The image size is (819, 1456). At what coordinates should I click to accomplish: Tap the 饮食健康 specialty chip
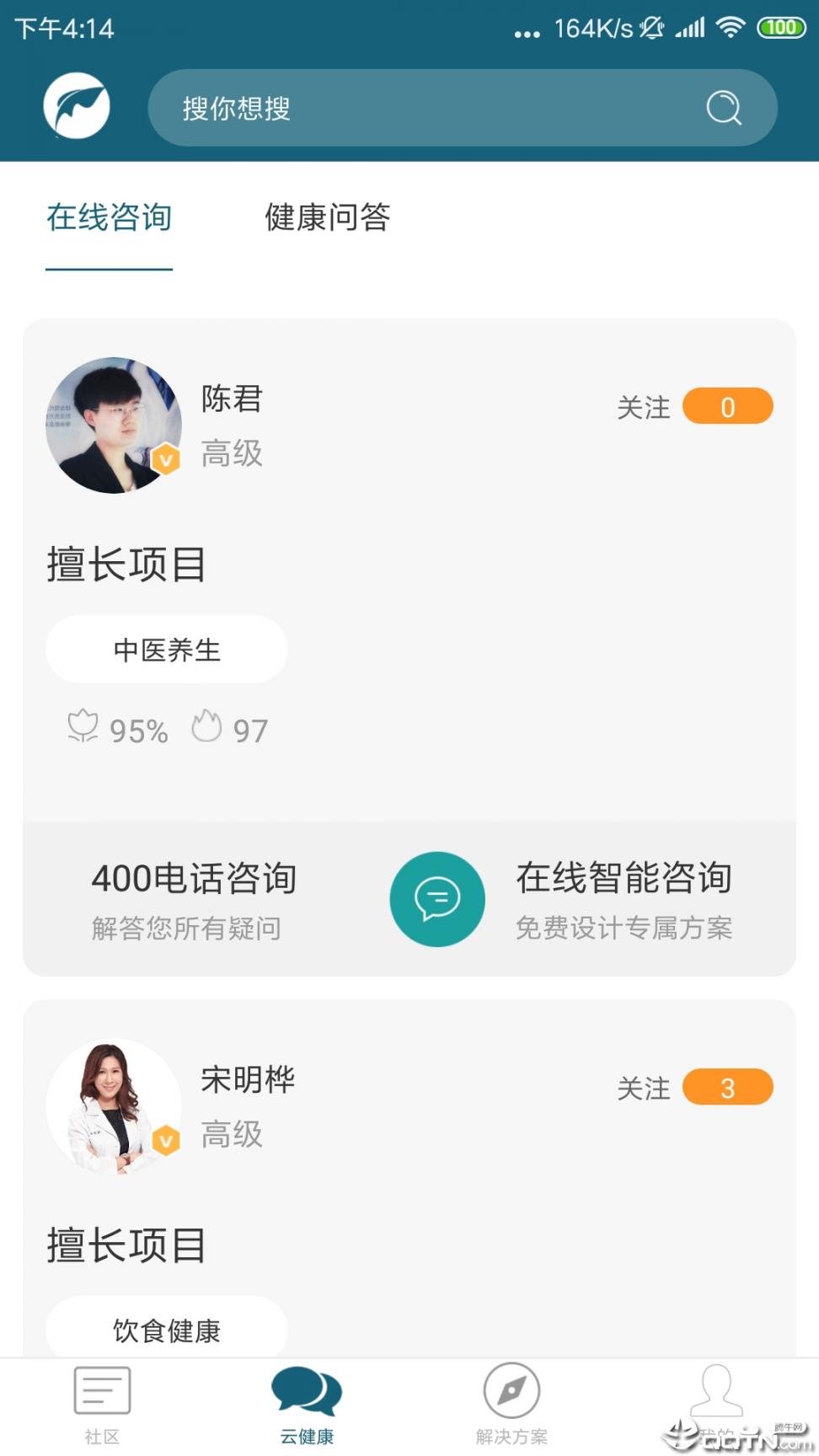coord(167,1329)
